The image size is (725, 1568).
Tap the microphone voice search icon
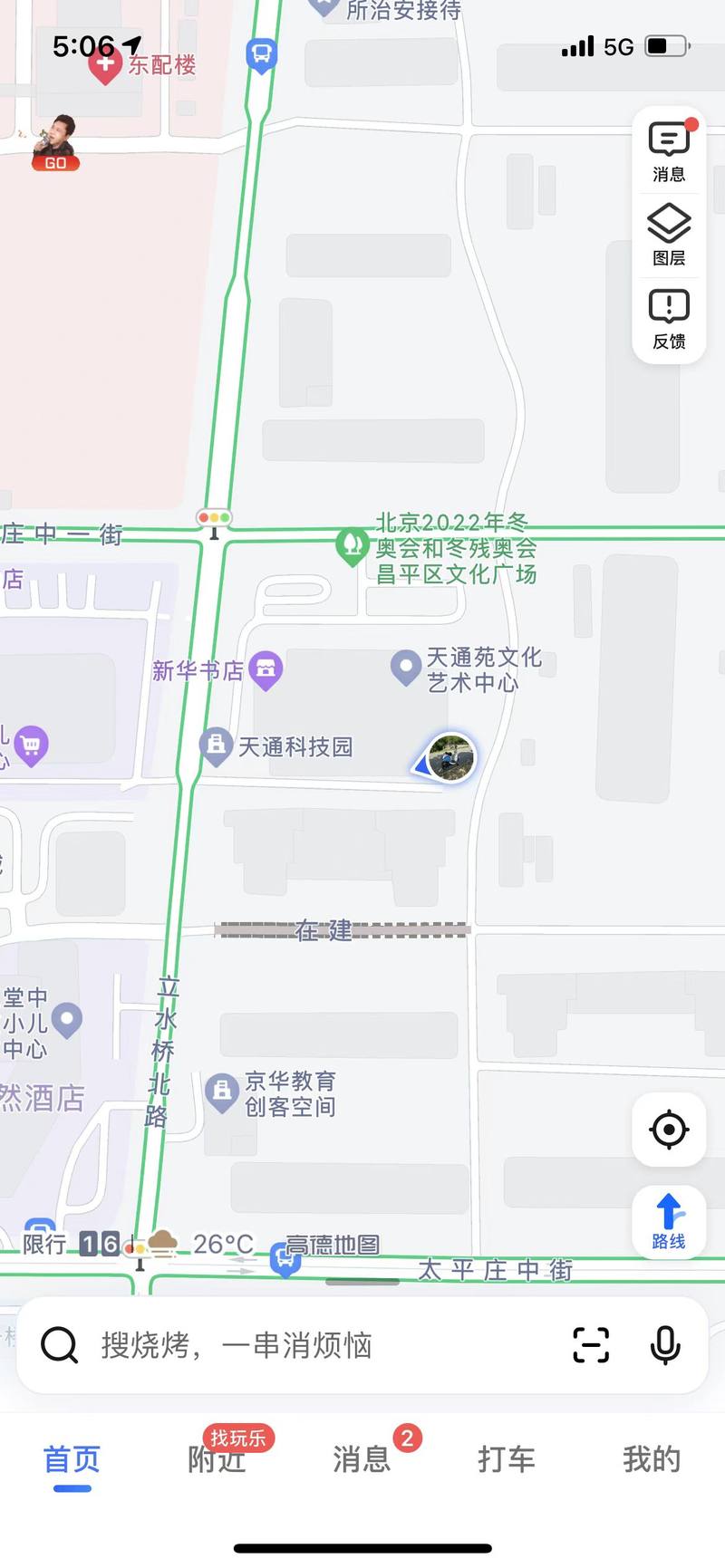[x=666, y=1345]
